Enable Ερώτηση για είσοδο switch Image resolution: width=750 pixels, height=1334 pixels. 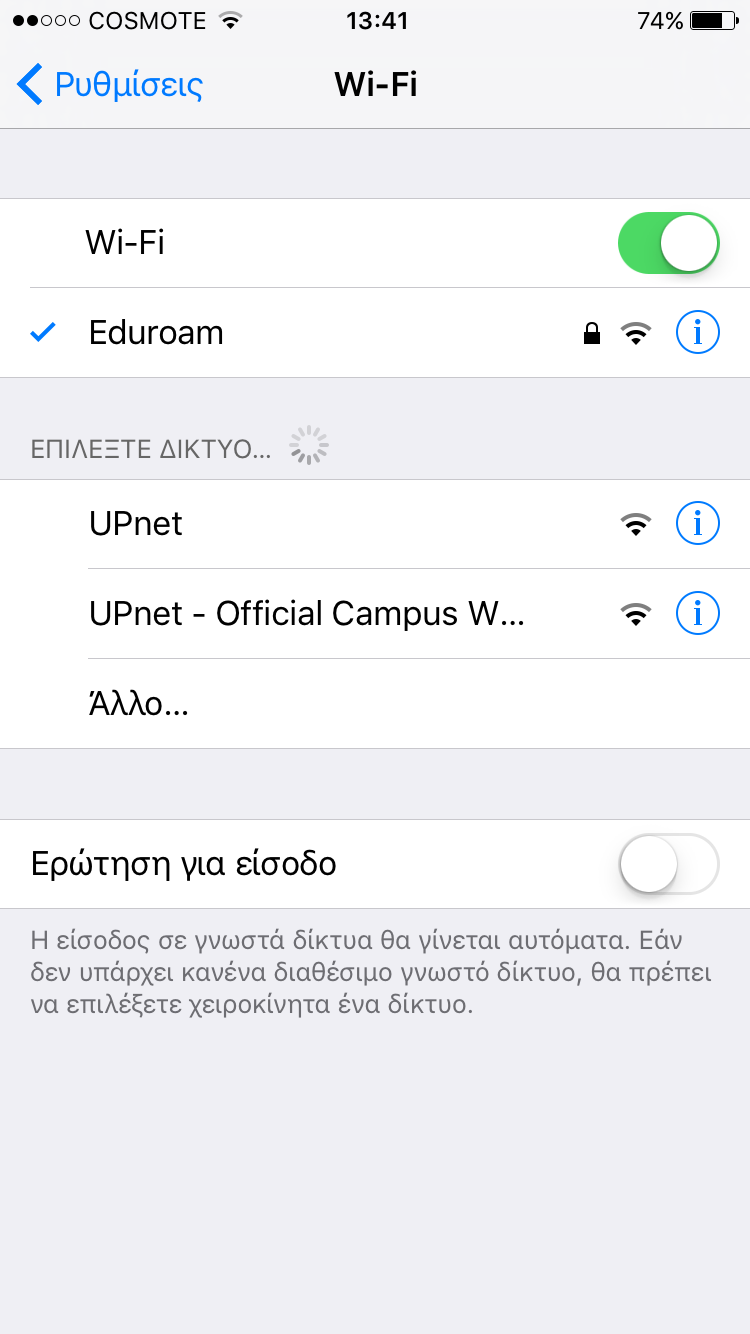669,863
